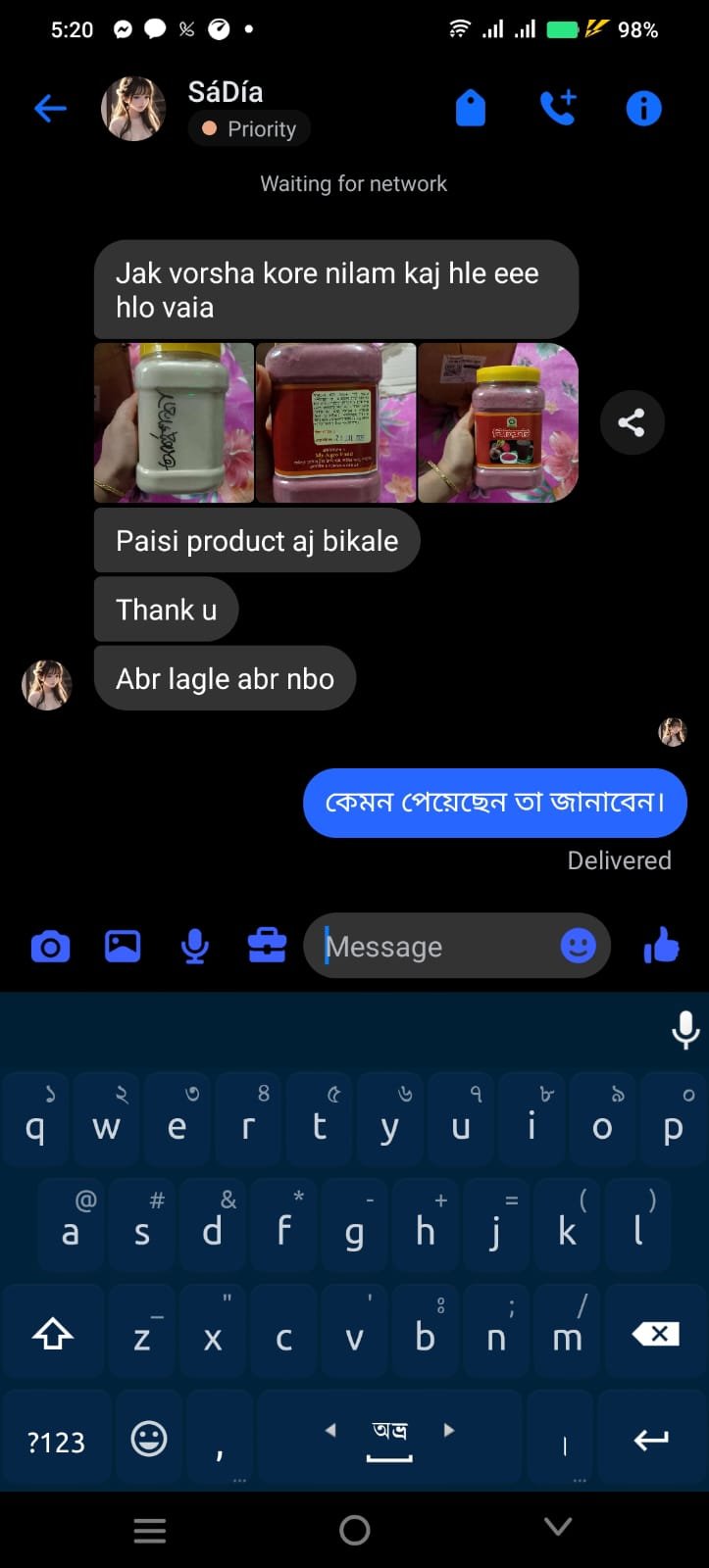Viewport: 709px width, 1568px height.
Task: Record a voice message
Action: [x=195, y=947]
